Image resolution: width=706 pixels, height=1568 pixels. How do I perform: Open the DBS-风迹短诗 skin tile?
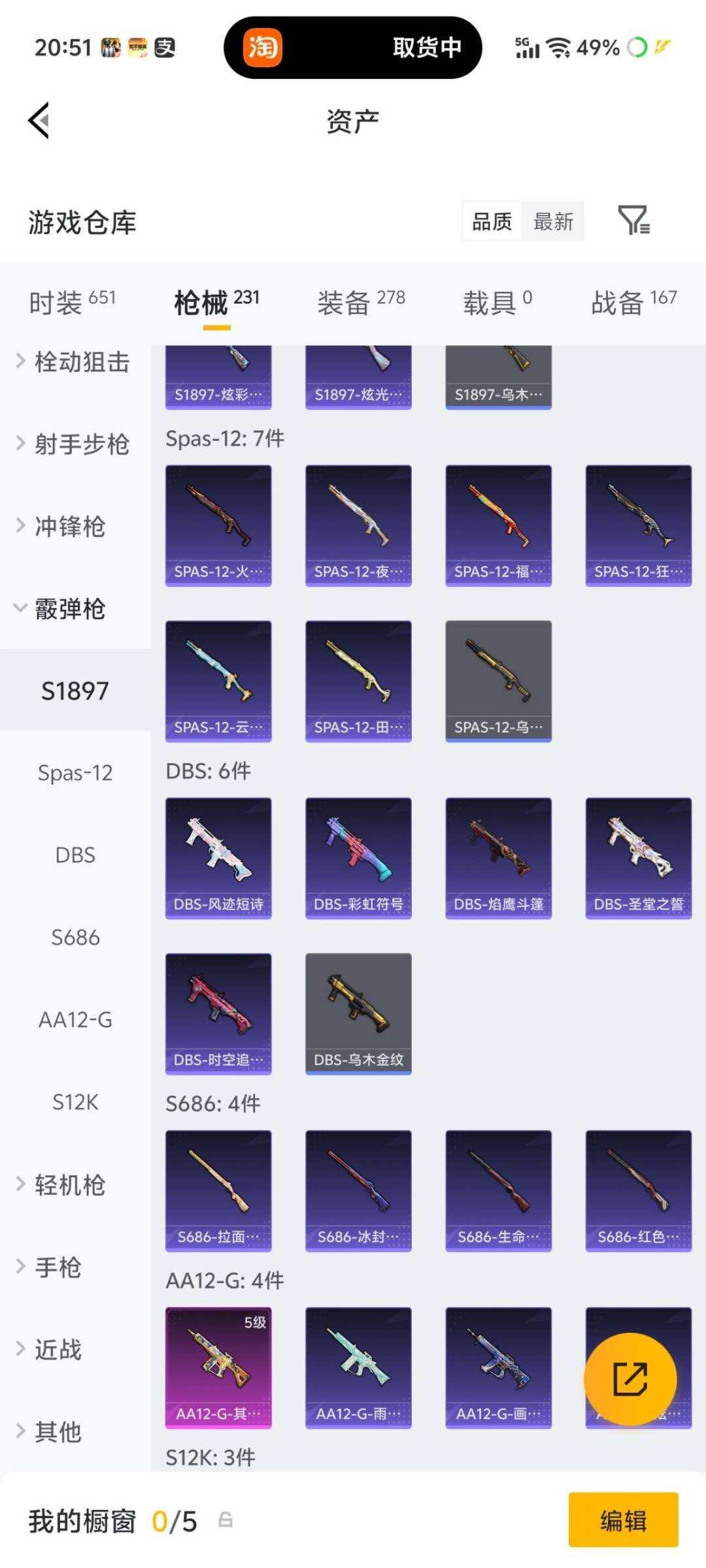point(218,858)
